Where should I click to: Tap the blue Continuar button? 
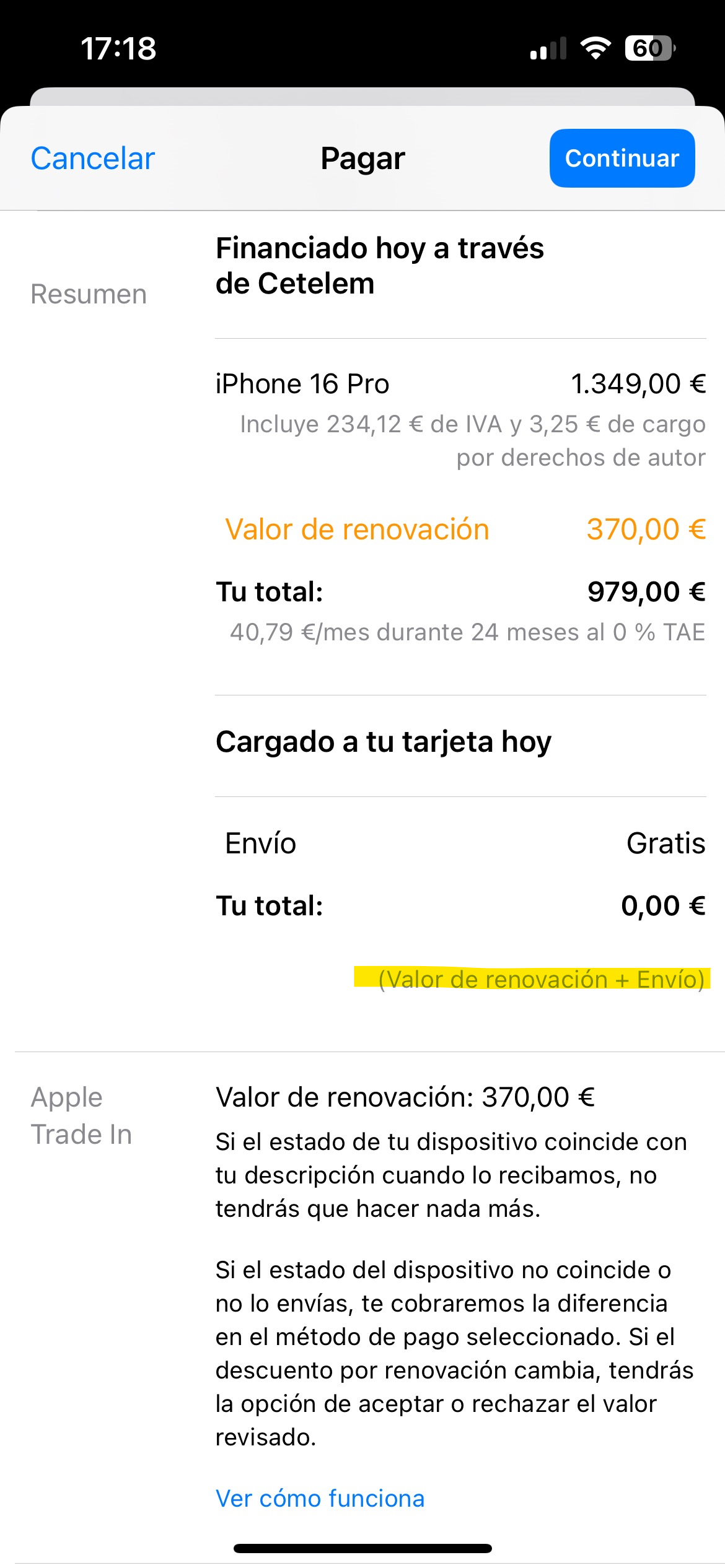coord(622,159)
